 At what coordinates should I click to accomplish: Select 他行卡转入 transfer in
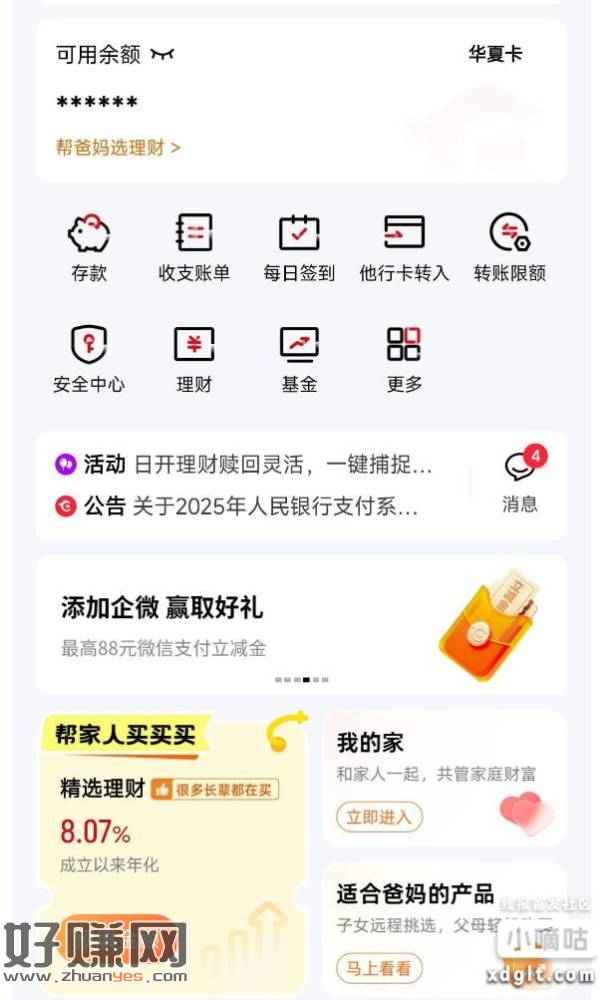point(404,247)
